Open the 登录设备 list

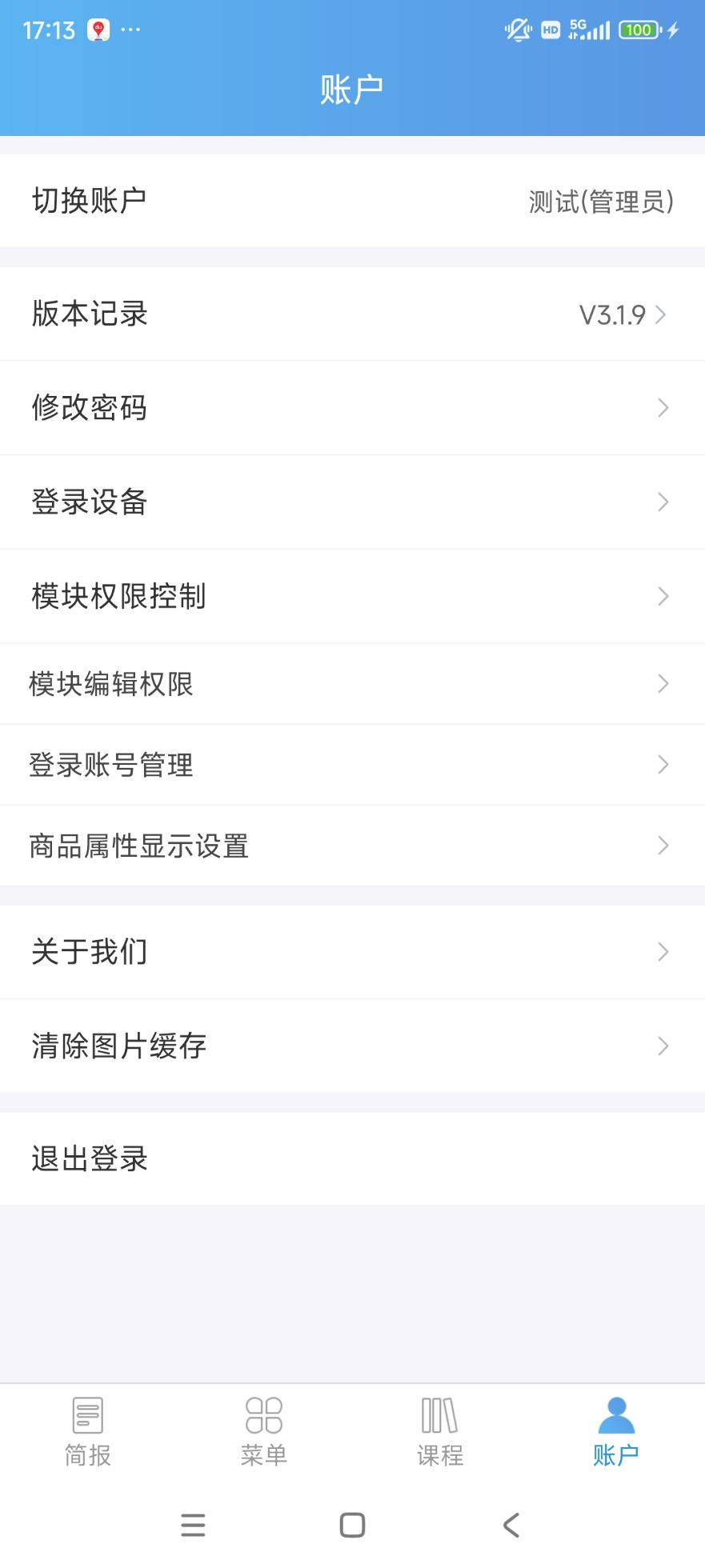pos(352,502)
